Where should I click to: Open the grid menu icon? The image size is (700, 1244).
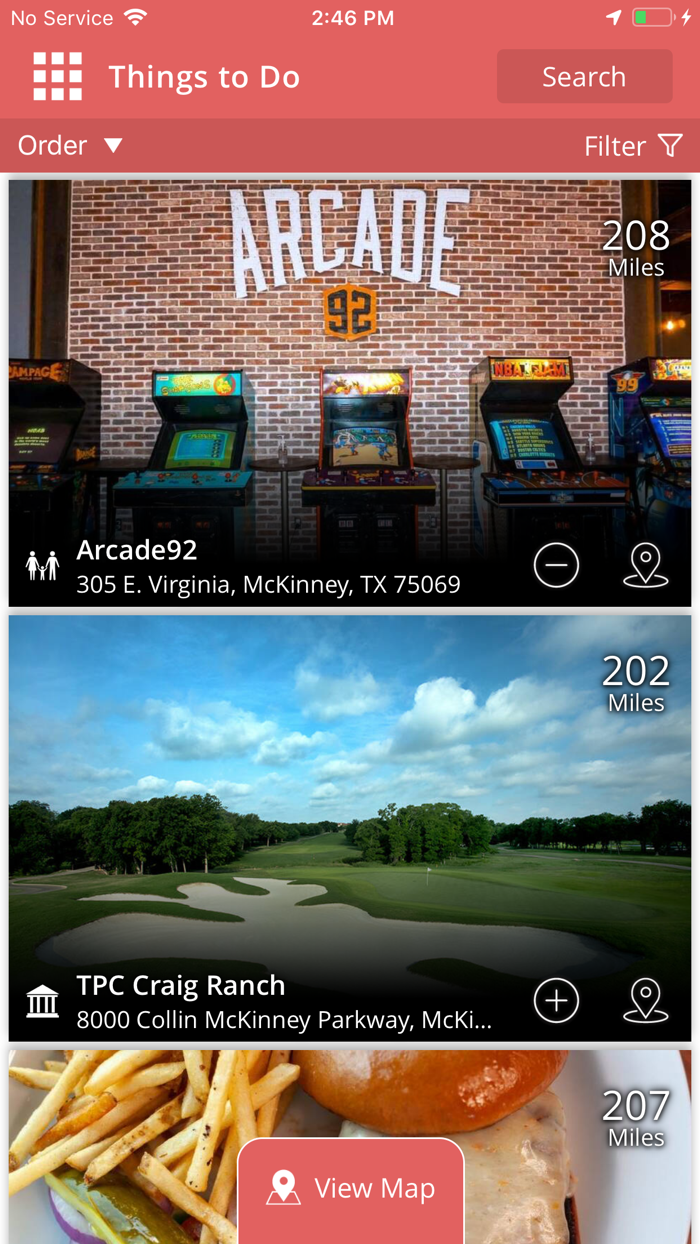point(57,77)
